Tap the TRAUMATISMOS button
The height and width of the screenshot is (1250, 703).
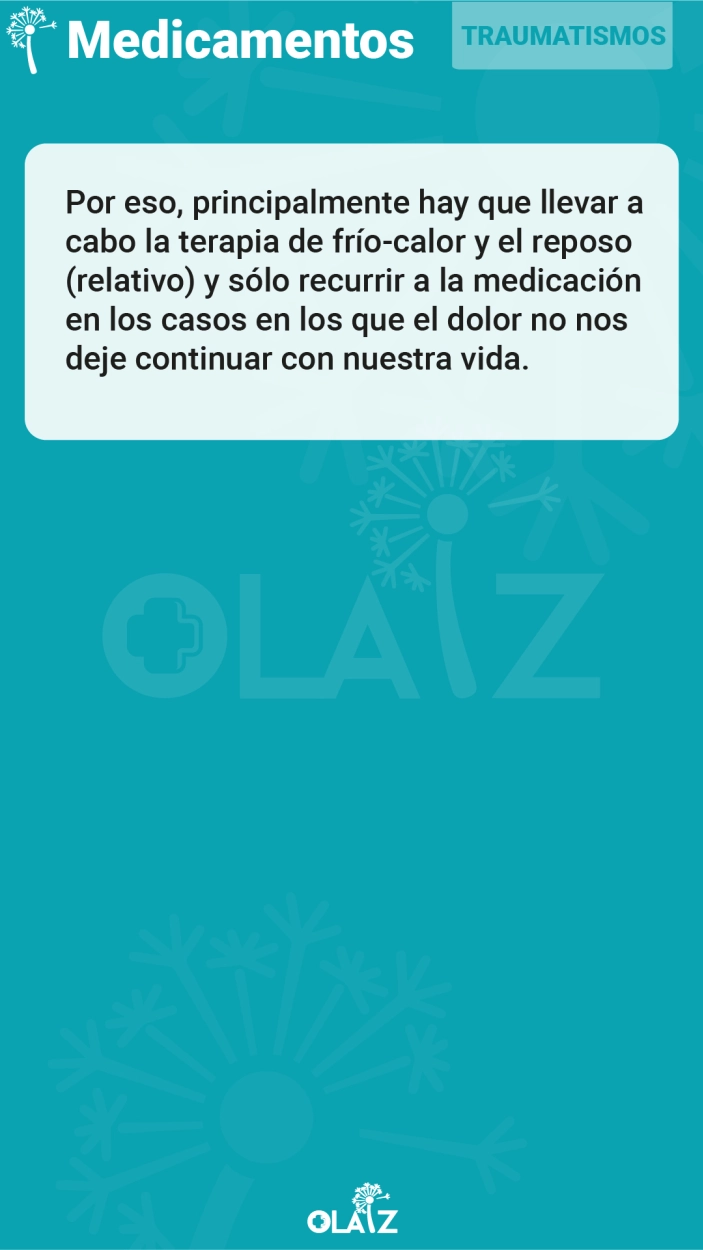click(x=562, y=36)
